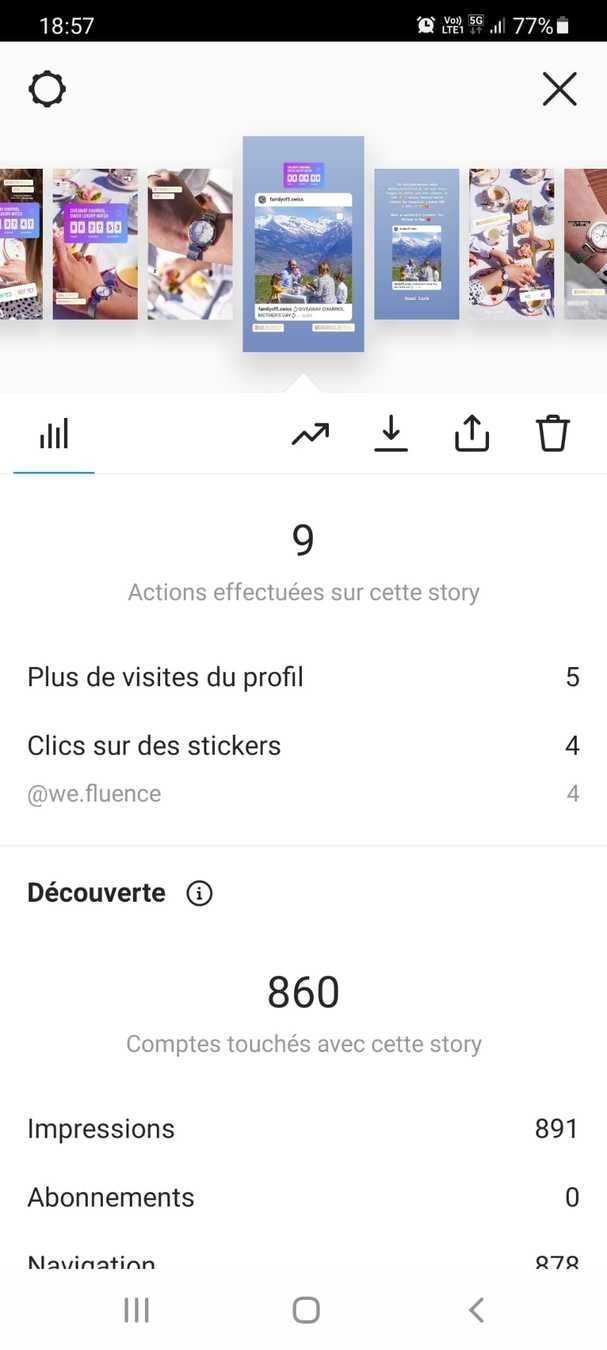Screen dimensions: 607x1350
Task: Close the story insights panel
Action: click(x=559, y=90)
